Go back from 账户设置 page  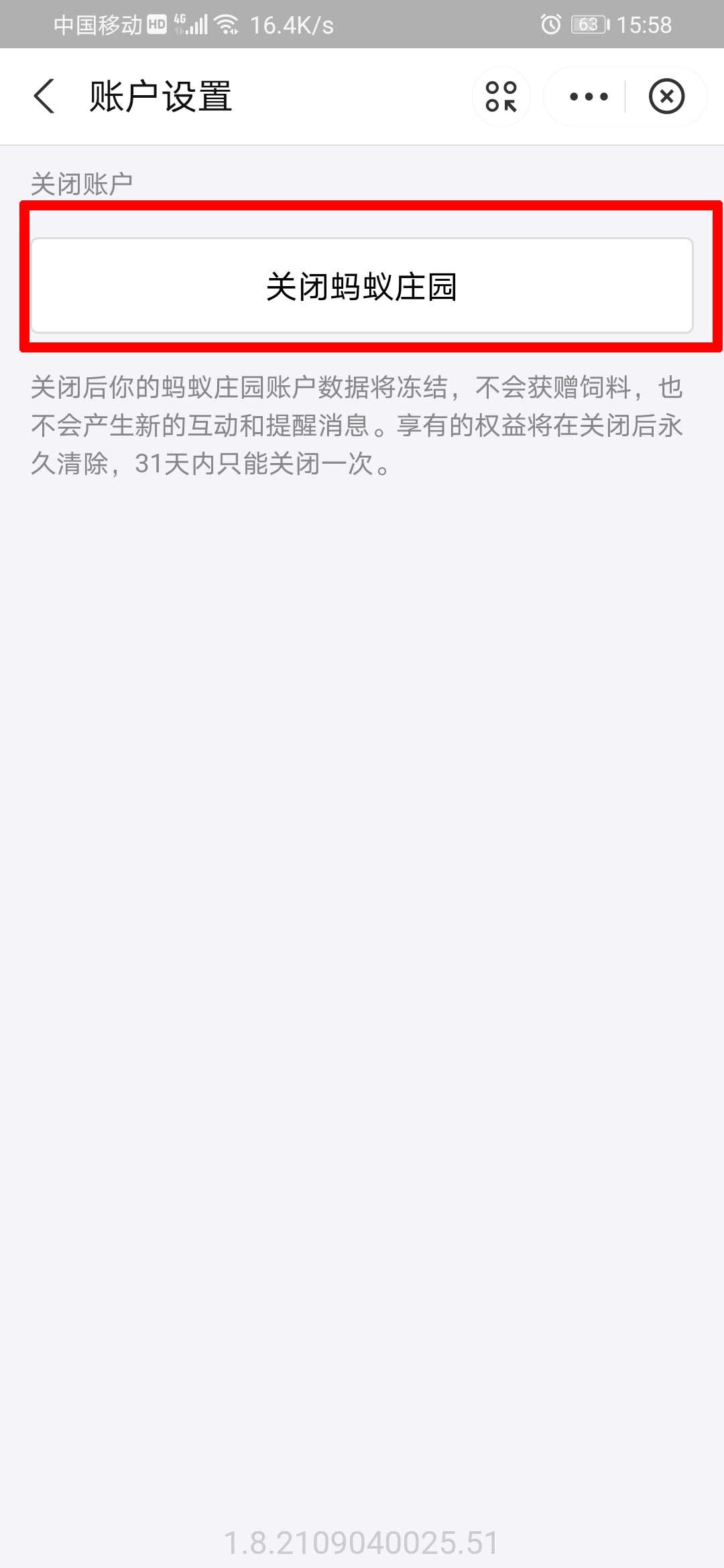[x=44, y=96]
